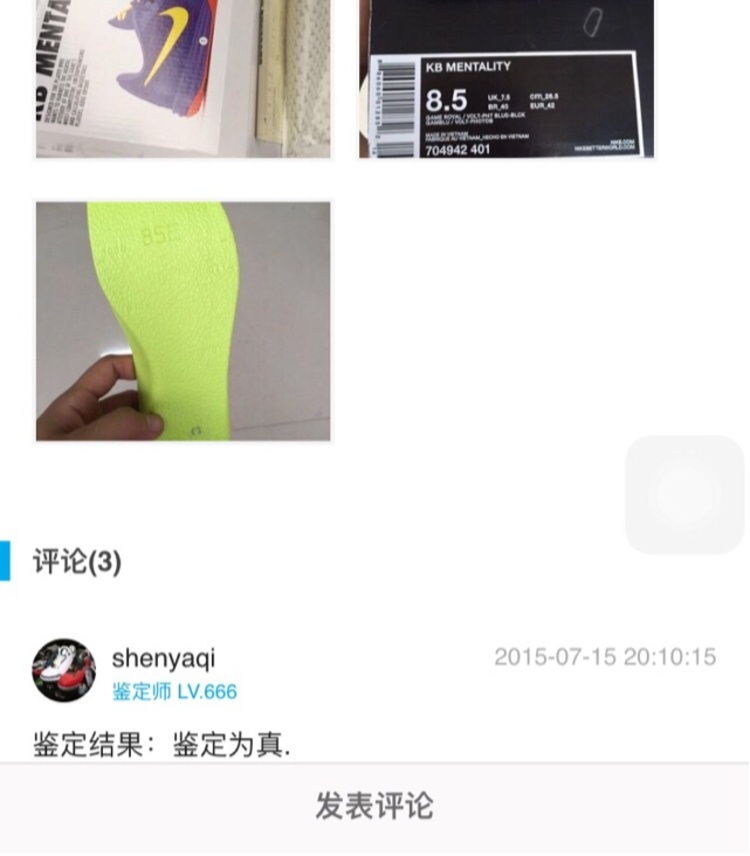
Task: Open the green insole photo
Action: tap(183, 321)
